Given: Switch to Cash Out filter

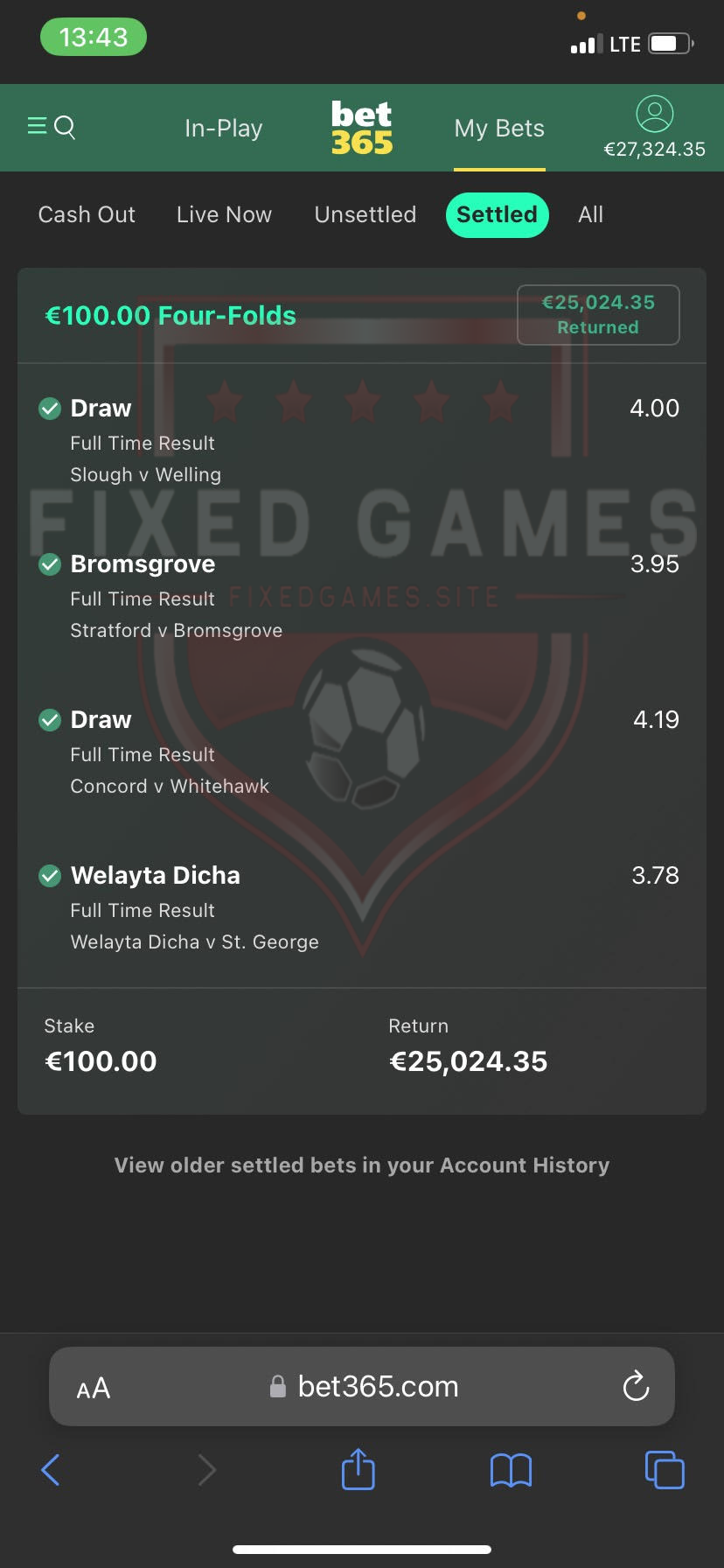Looking at the screenshot, I should tap(87, 214).
